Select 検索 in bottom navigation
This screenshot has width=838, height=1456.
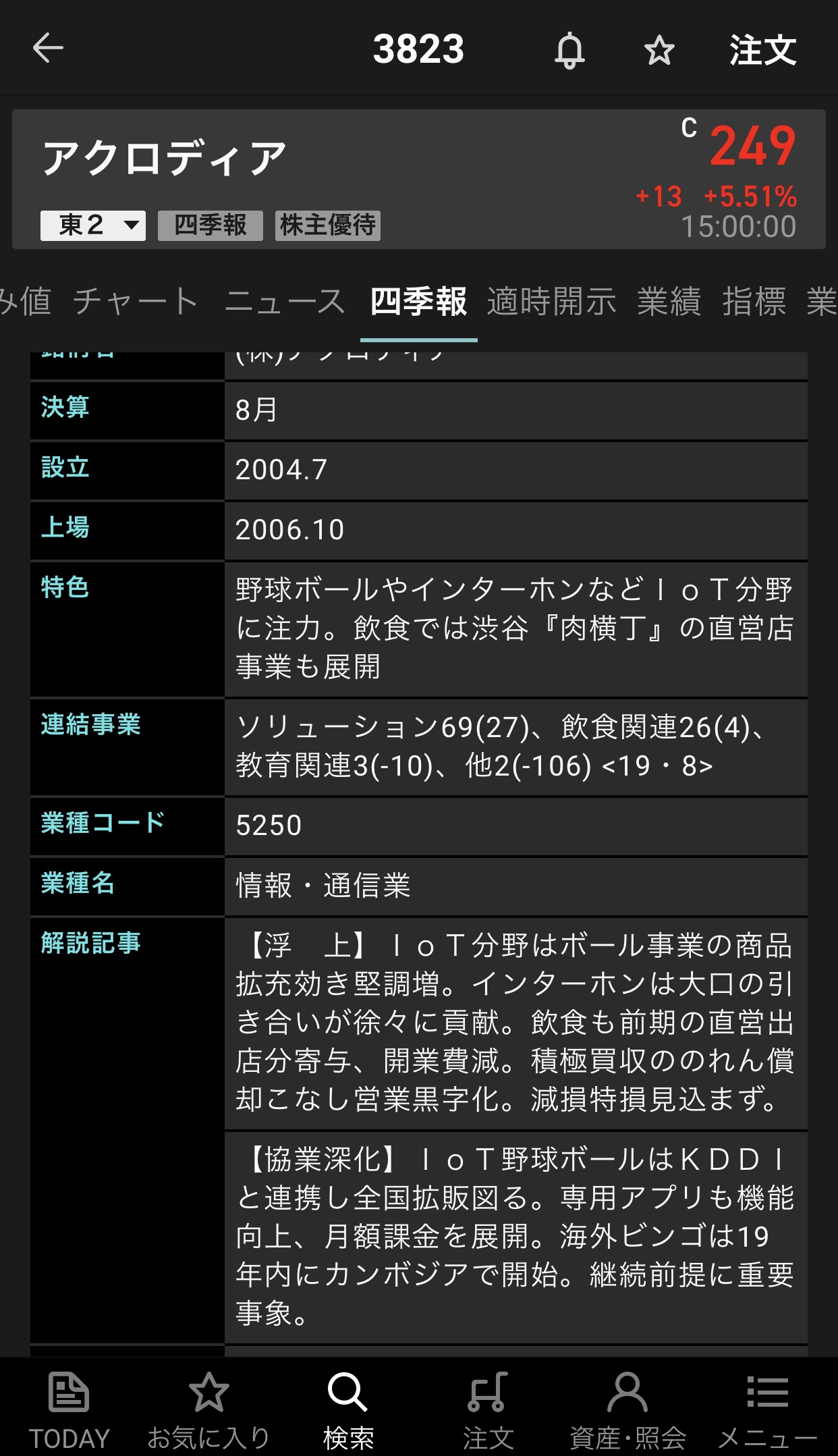click(x=348, y=1409)
